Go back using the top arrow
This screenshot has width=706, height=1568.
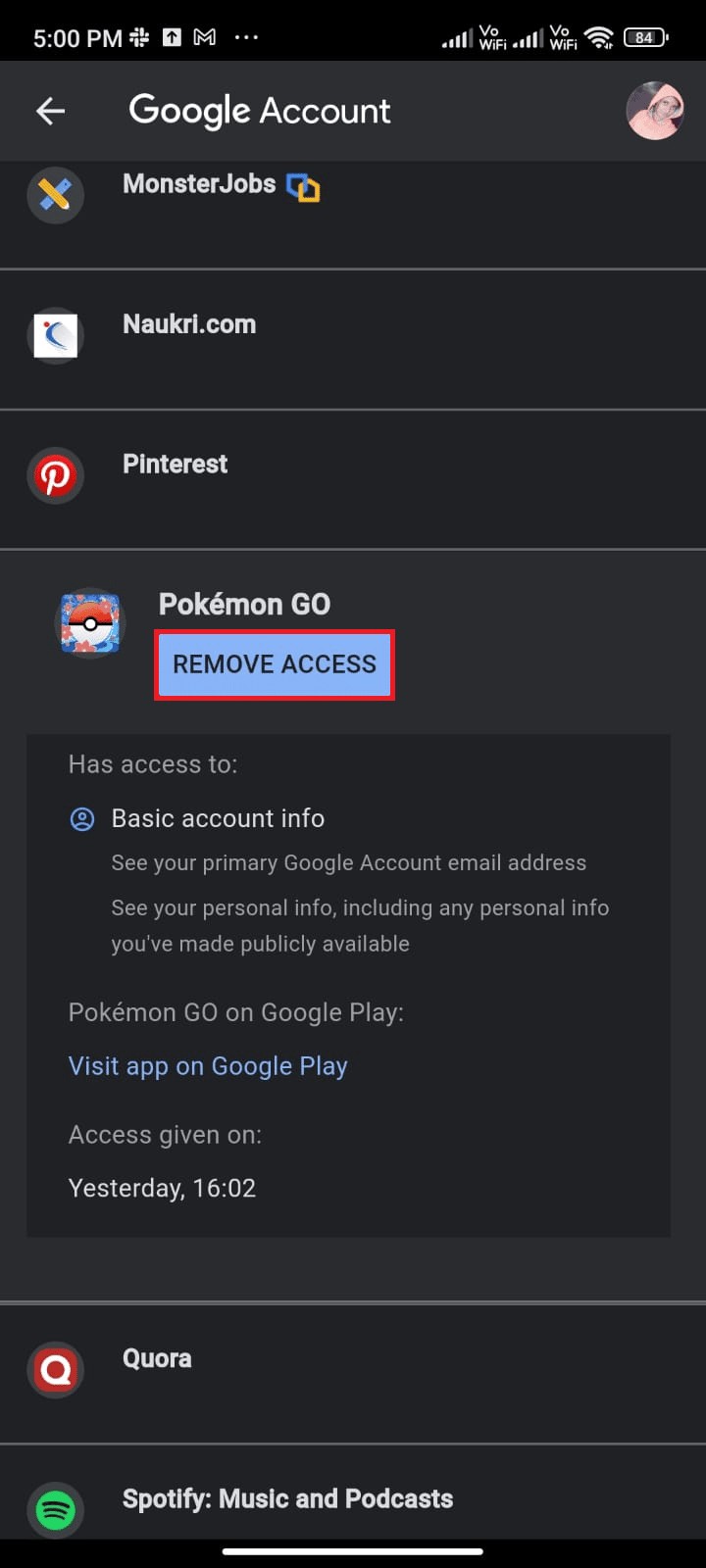click(50, 112)
